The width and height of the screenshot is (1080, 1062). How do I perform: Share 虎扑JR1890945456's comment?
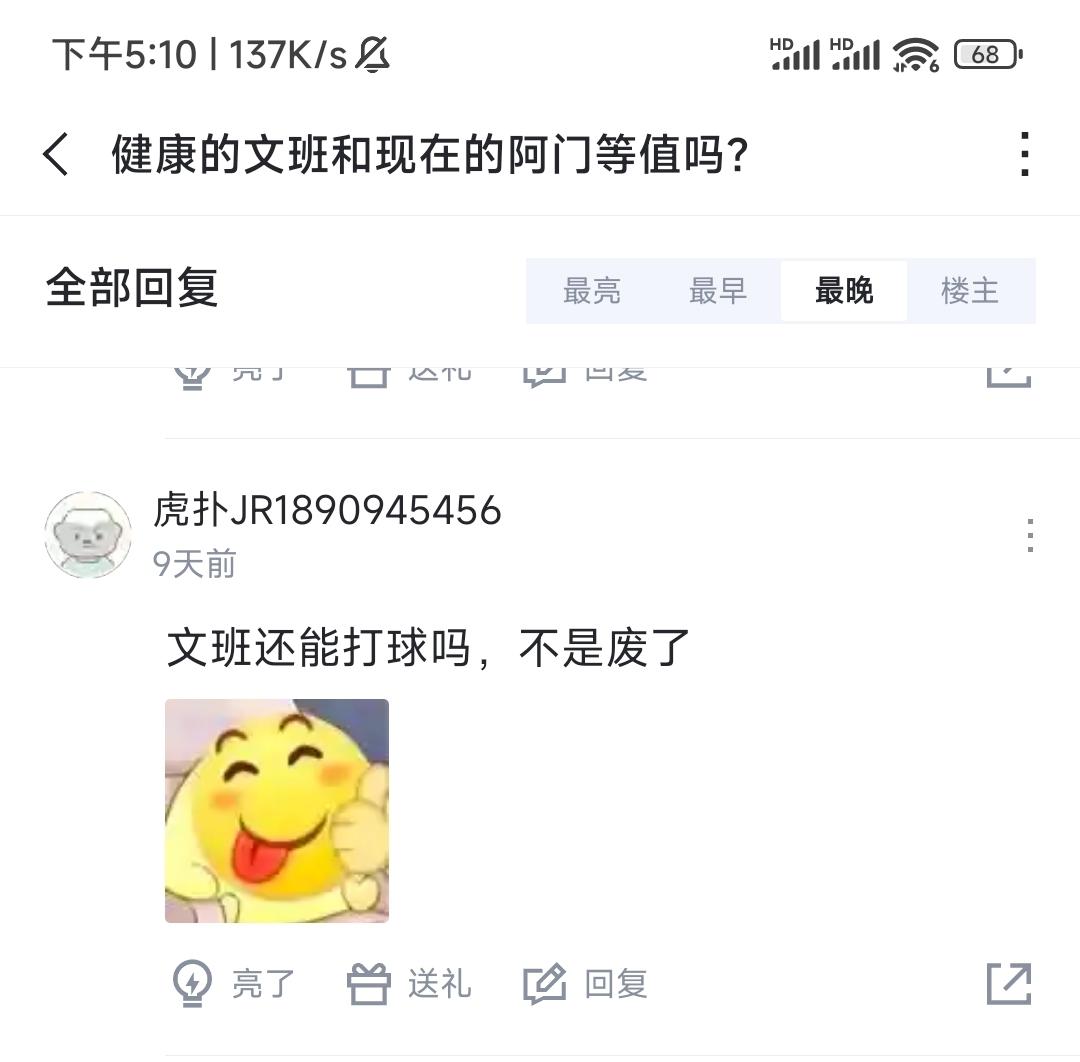click(x=1008, y=984)
